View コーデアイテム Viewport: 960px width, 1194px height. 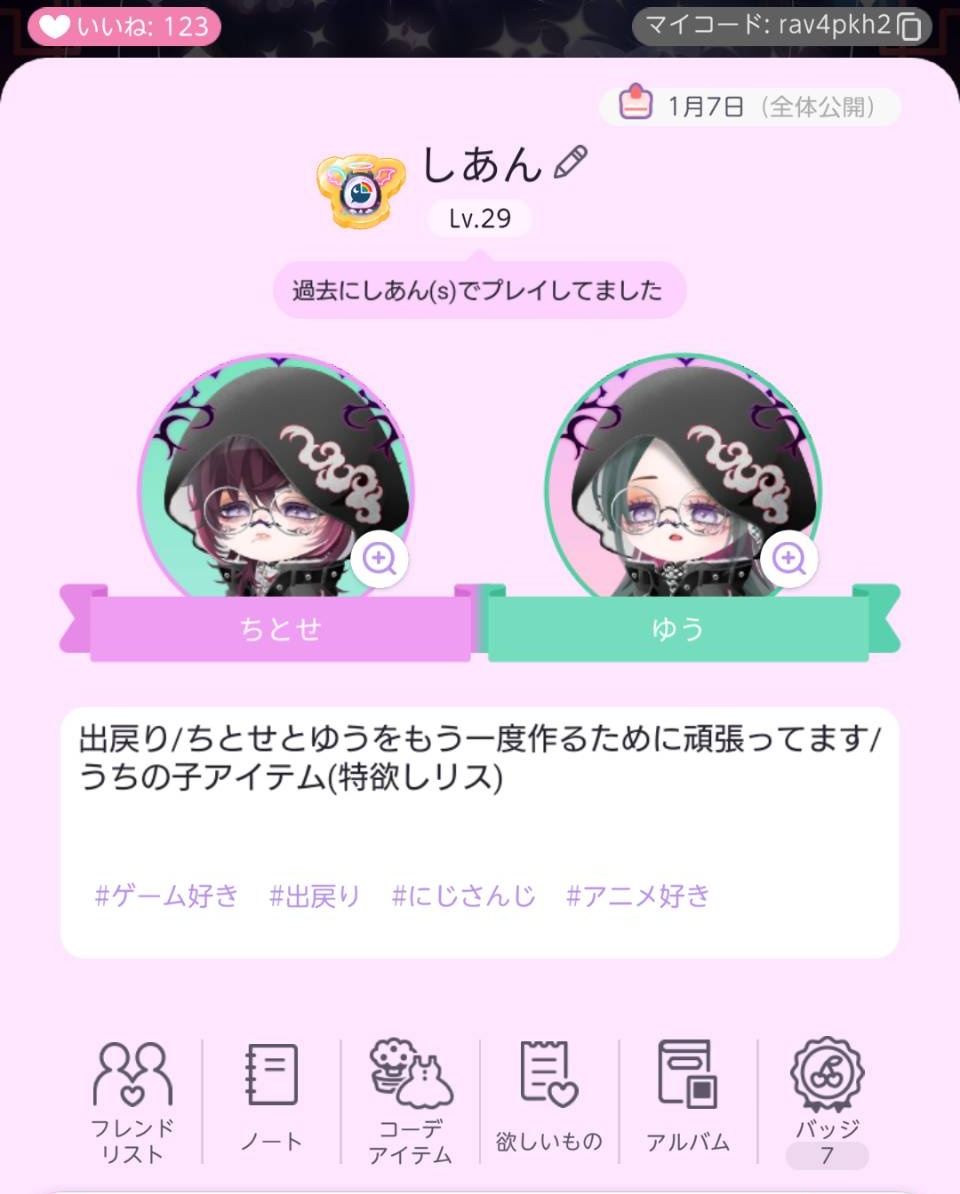click(x=410, y=1100)
